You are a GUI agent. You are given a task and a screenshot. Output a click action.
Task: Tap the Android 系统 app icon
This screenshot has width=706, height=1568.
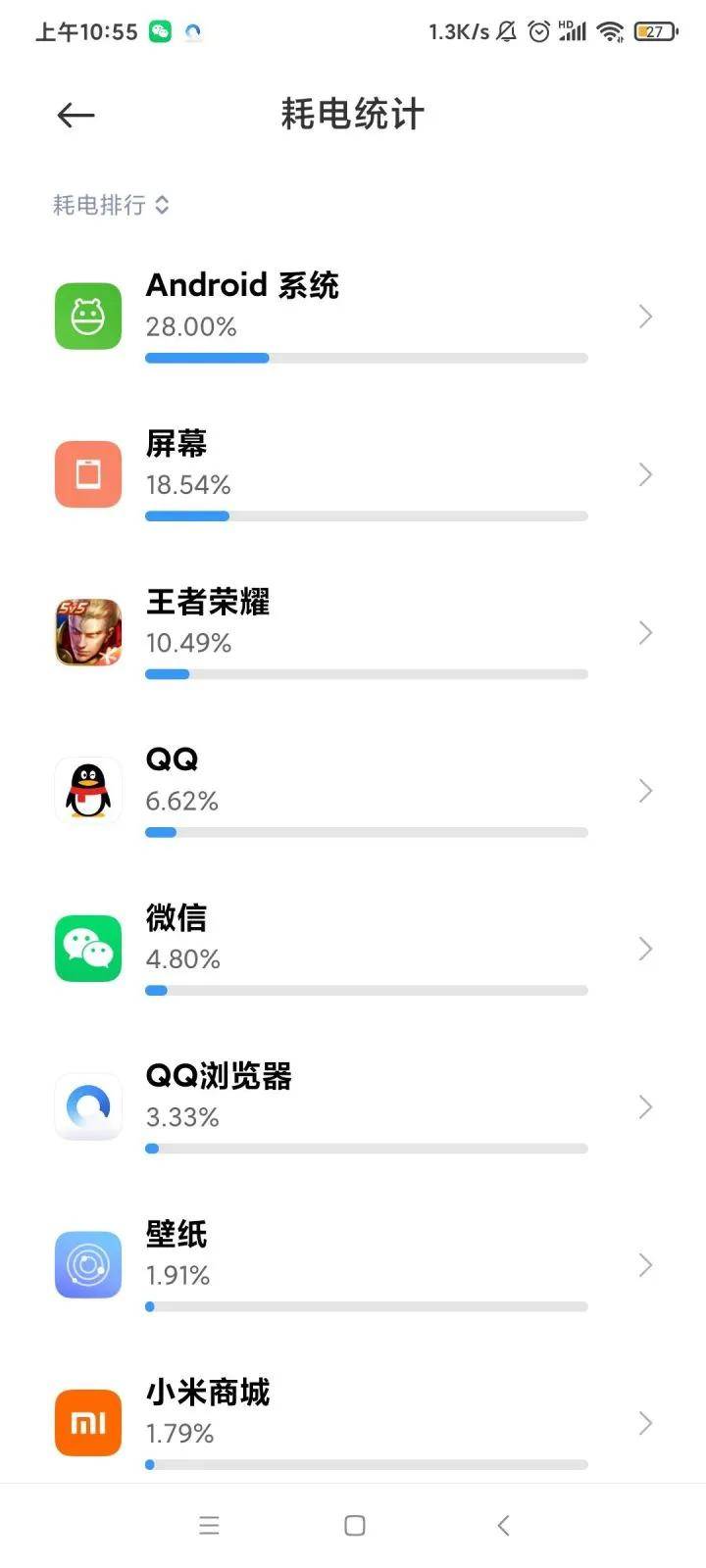[x=87, y=316]
